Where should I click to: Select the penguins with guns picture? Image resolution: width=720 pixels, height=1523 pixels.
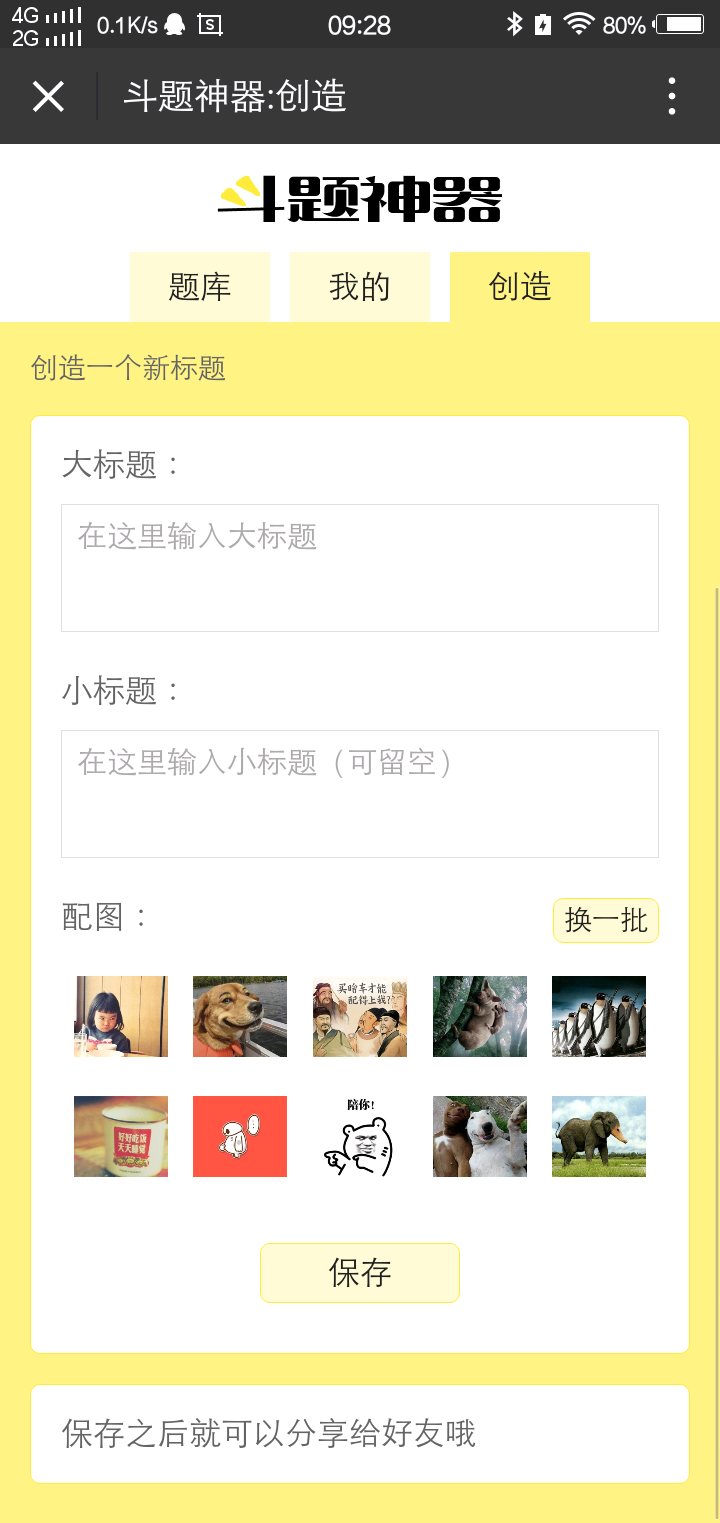(x=599, y=1016)
